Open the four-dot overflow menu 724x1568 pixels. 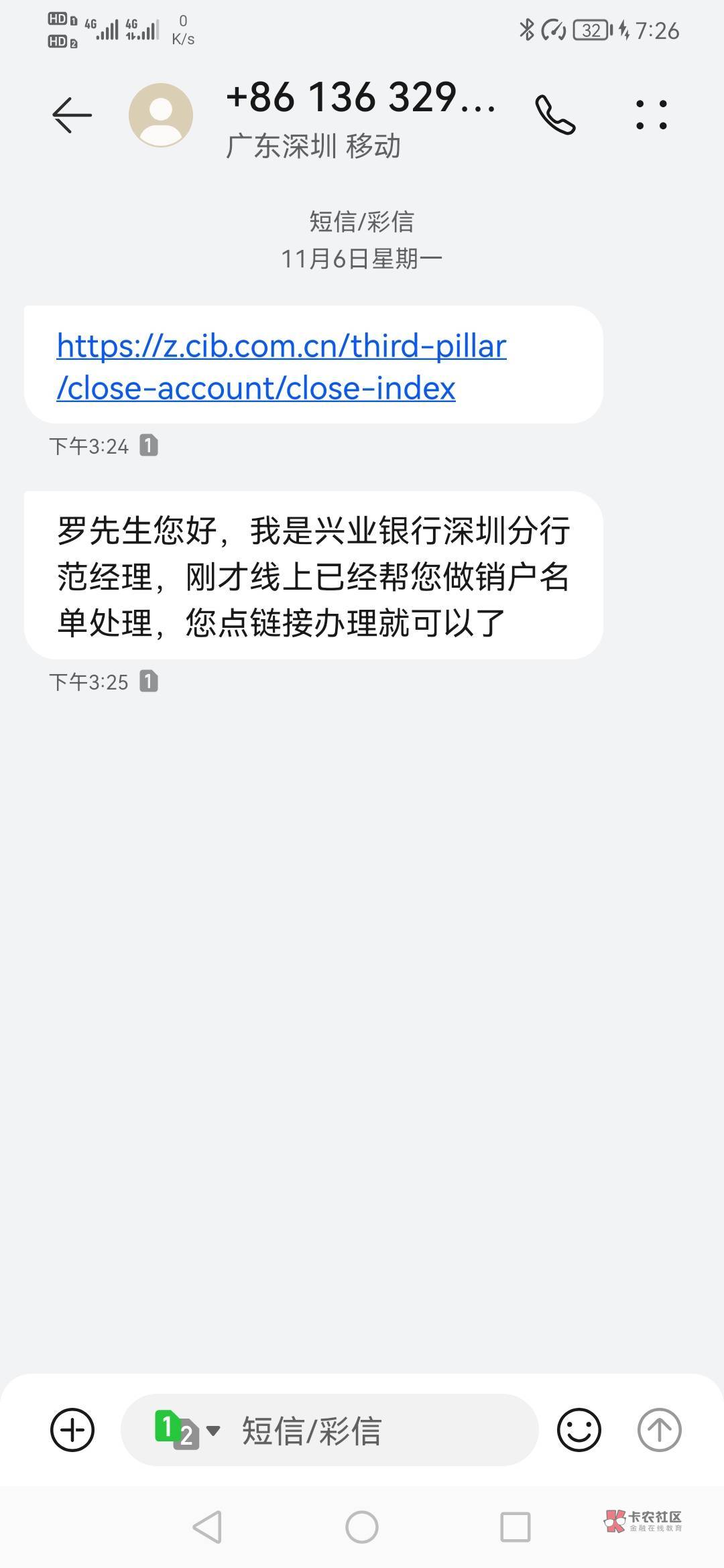tap(652, 115)
